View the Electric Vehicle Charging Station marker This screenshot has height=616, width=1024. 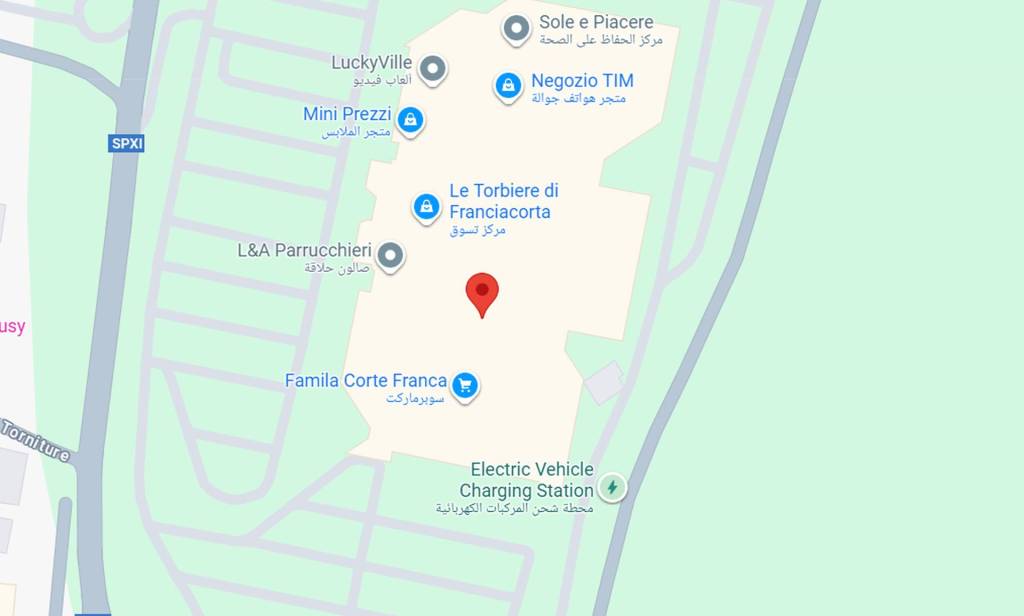pos(612,487)
